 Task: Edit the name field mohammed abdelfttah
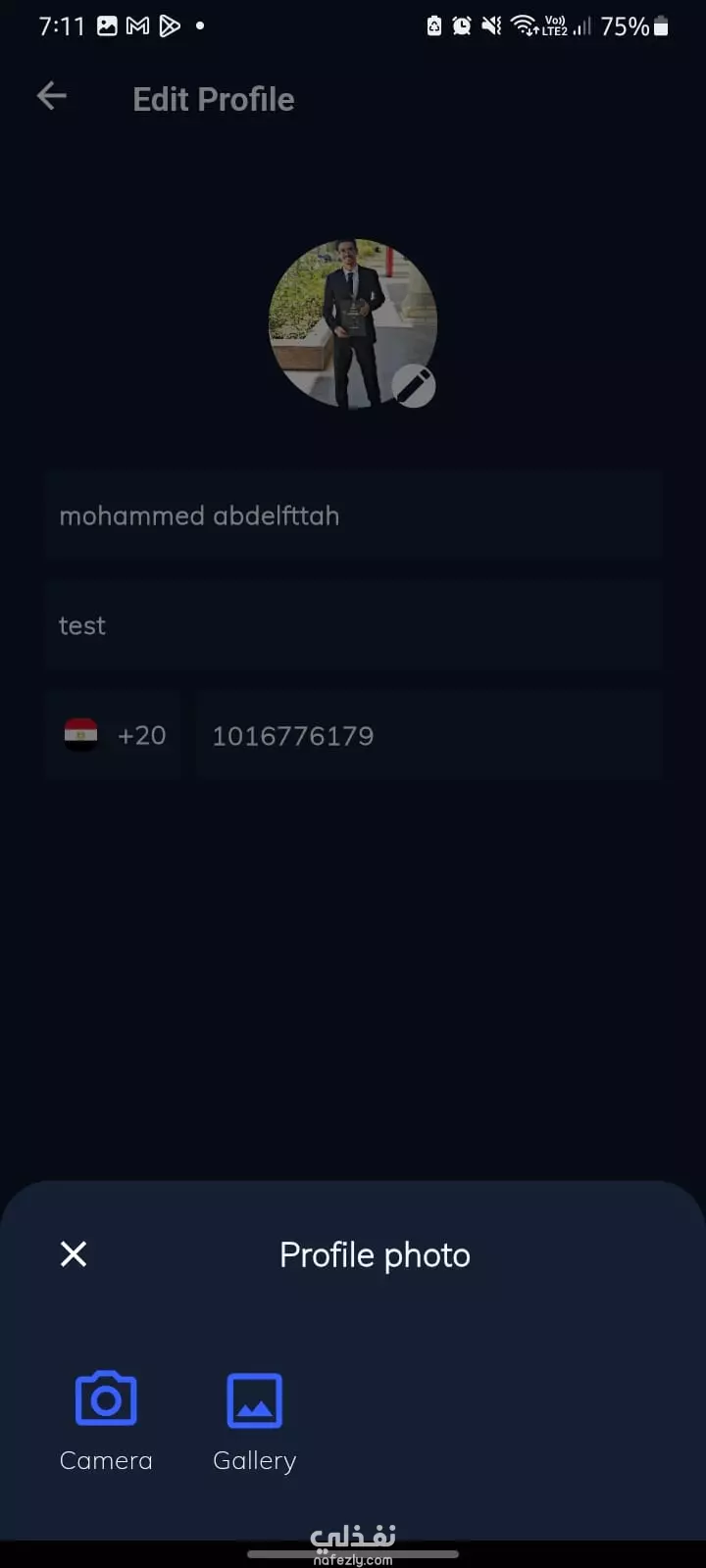click(x=353, y=515)
